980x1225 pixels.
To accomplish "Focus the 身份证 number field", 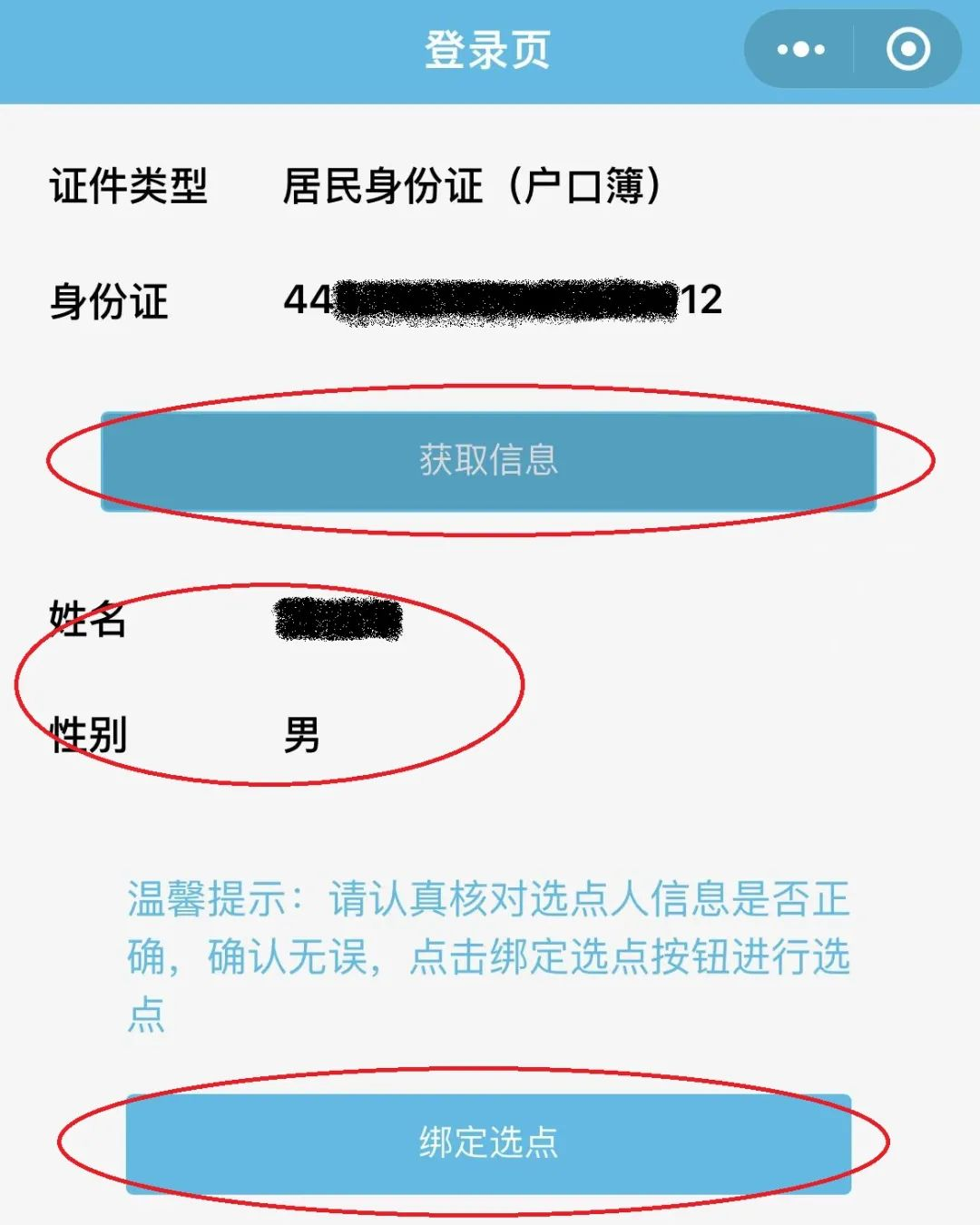I will point(503,300).
